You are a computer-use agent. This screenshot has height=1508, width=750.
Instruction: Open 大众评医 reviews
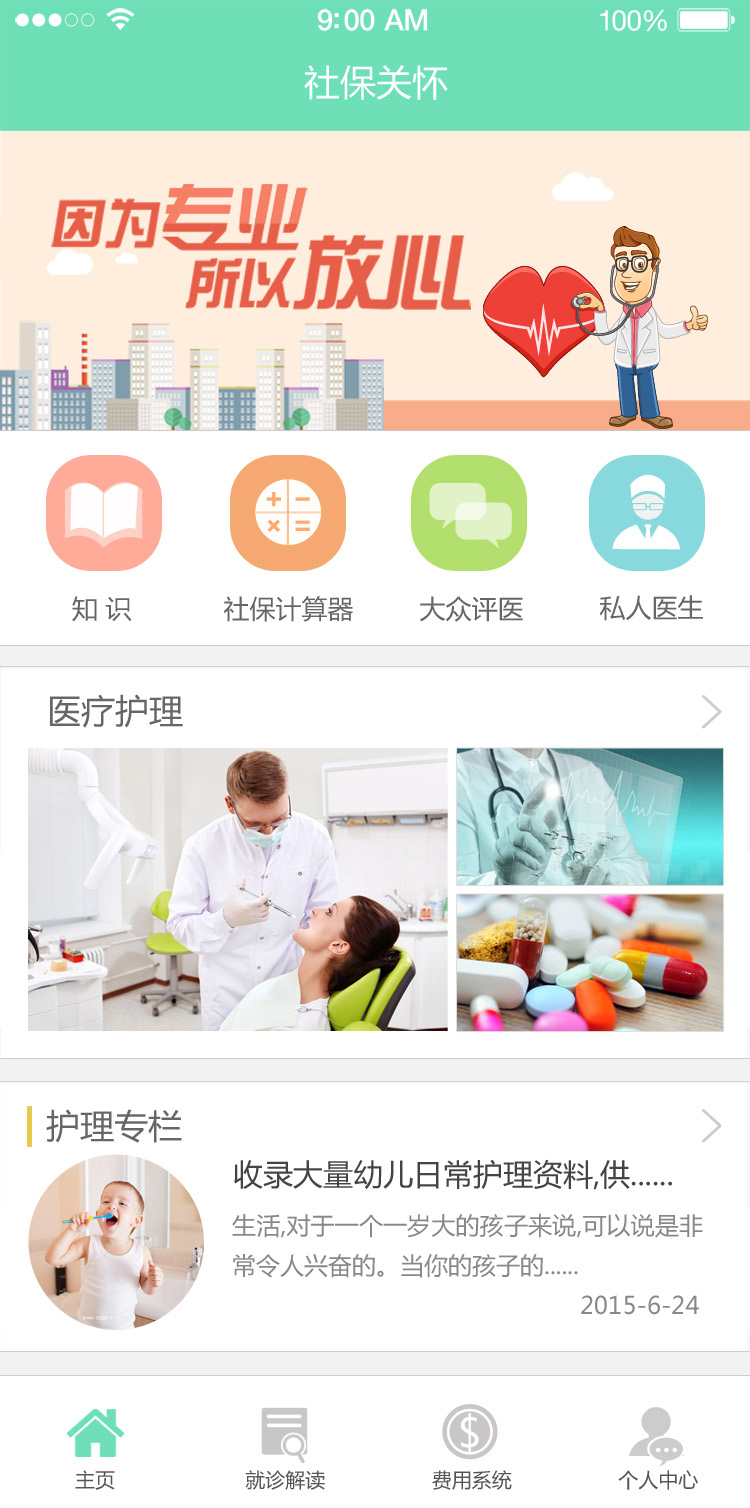click(469, 513)
